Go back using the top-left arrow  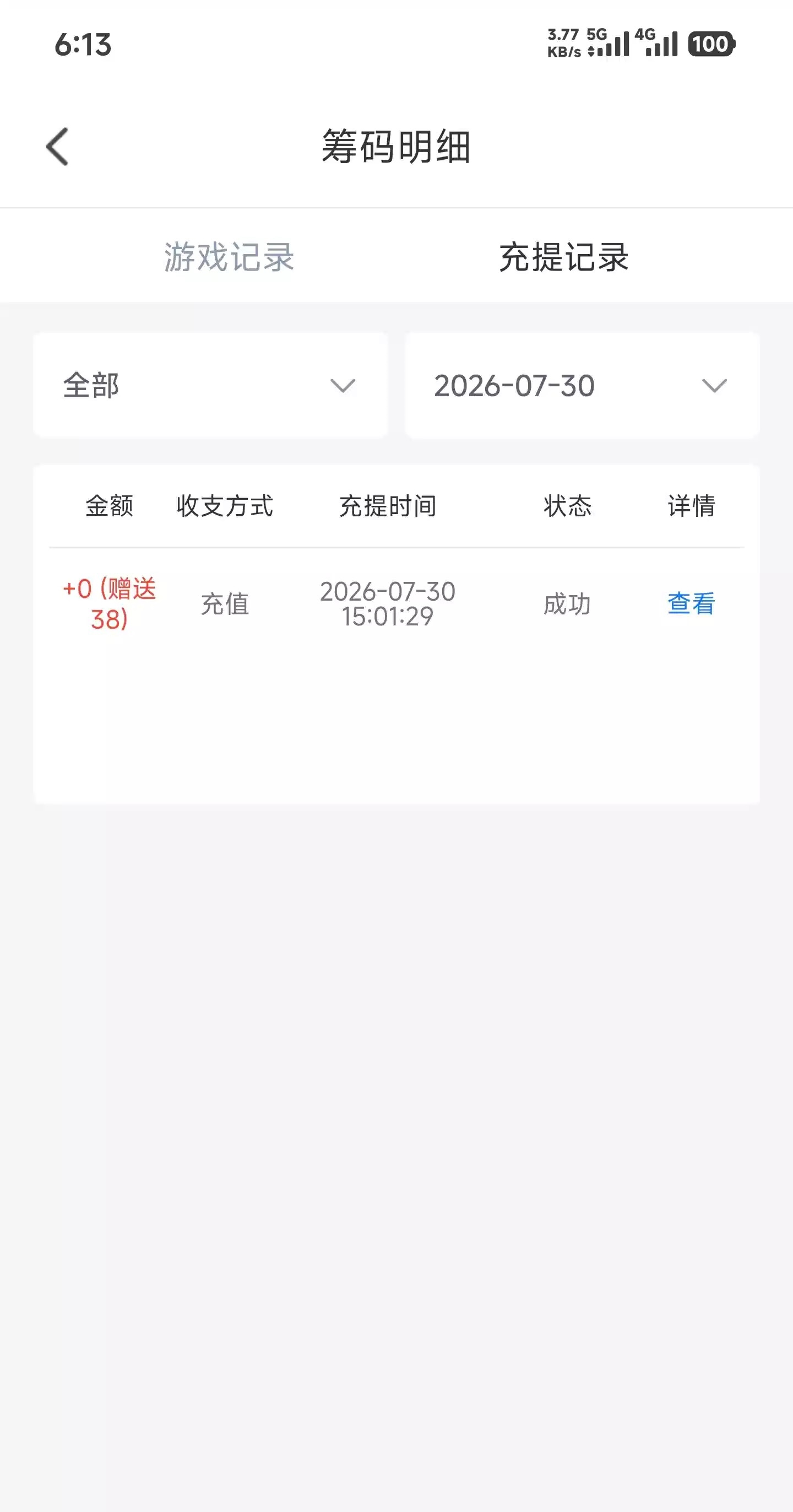tap(57, 147)
